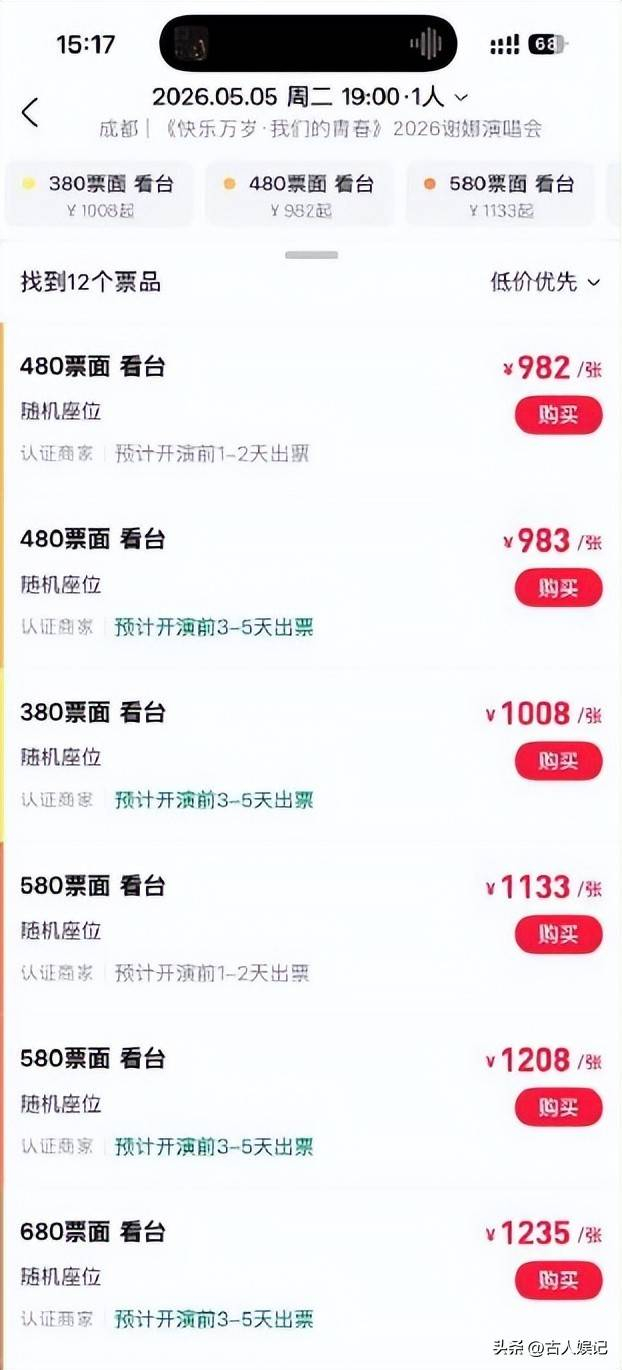Open the 低价优先 sort dropdown
Screen dimensions: 622x1370
coord(545,282)
